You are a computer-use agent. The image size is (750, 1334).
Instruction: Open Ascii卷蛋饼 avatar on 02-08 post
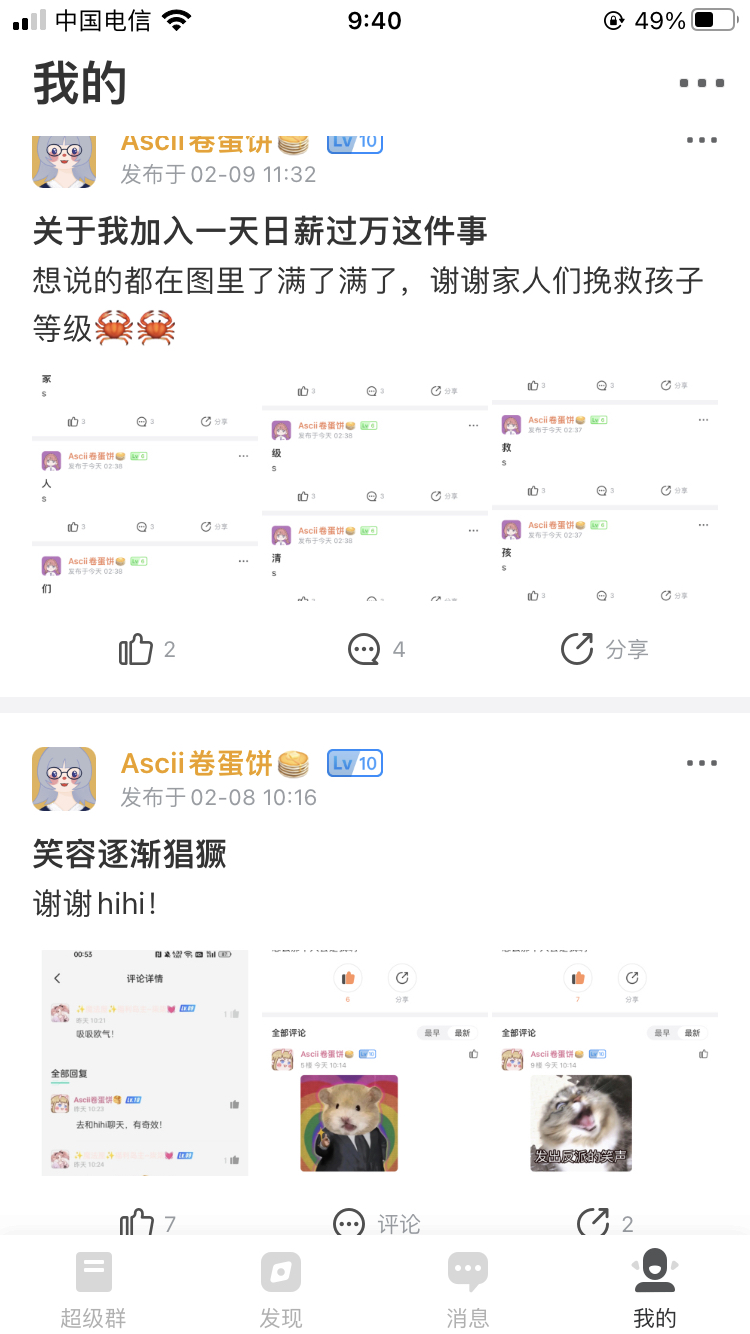[x=64, y=778]
